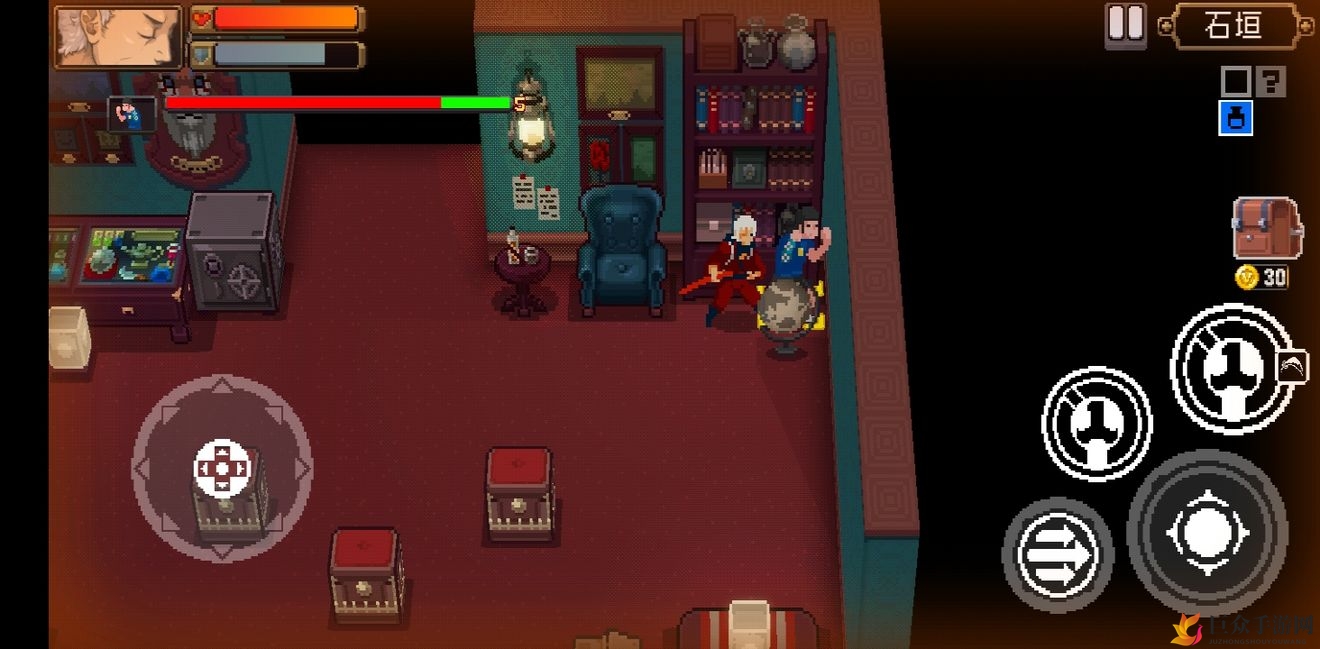This screenshot has height=649, width=1320.
Task: Activate the first weapon skill button
Action: coord(1096,422)
